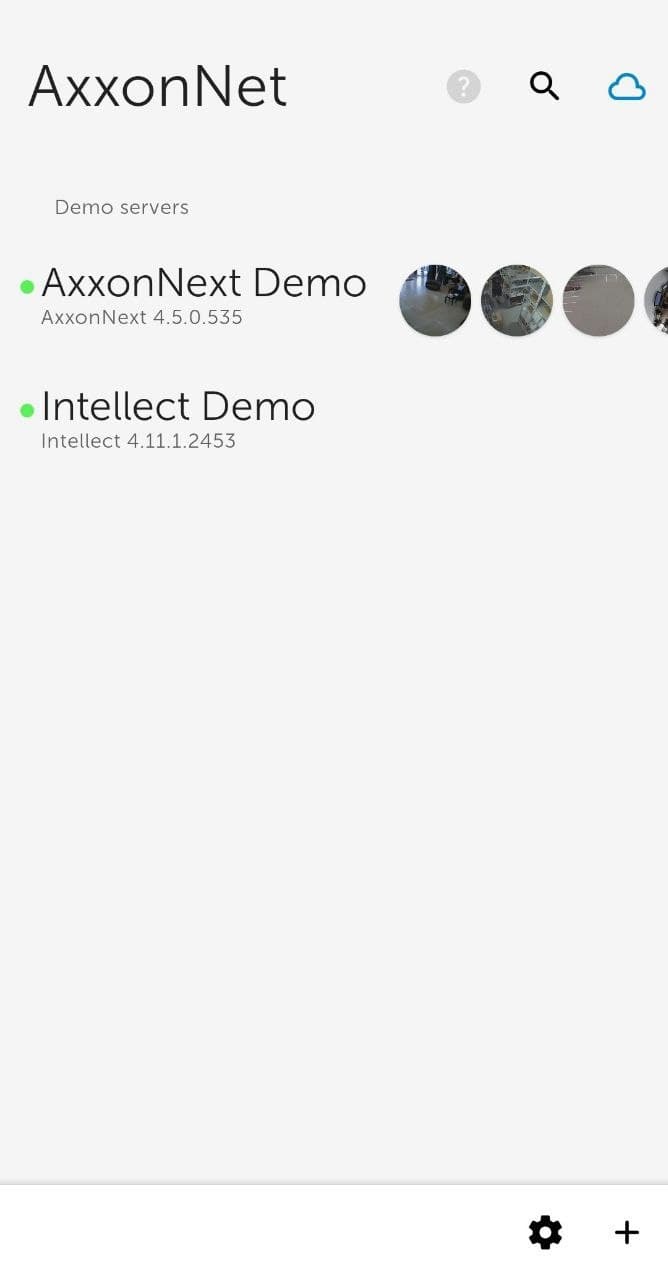Open the Intellect Demo server
The width and height of the screenshot is (668, 1280).
tap(178, 408)
